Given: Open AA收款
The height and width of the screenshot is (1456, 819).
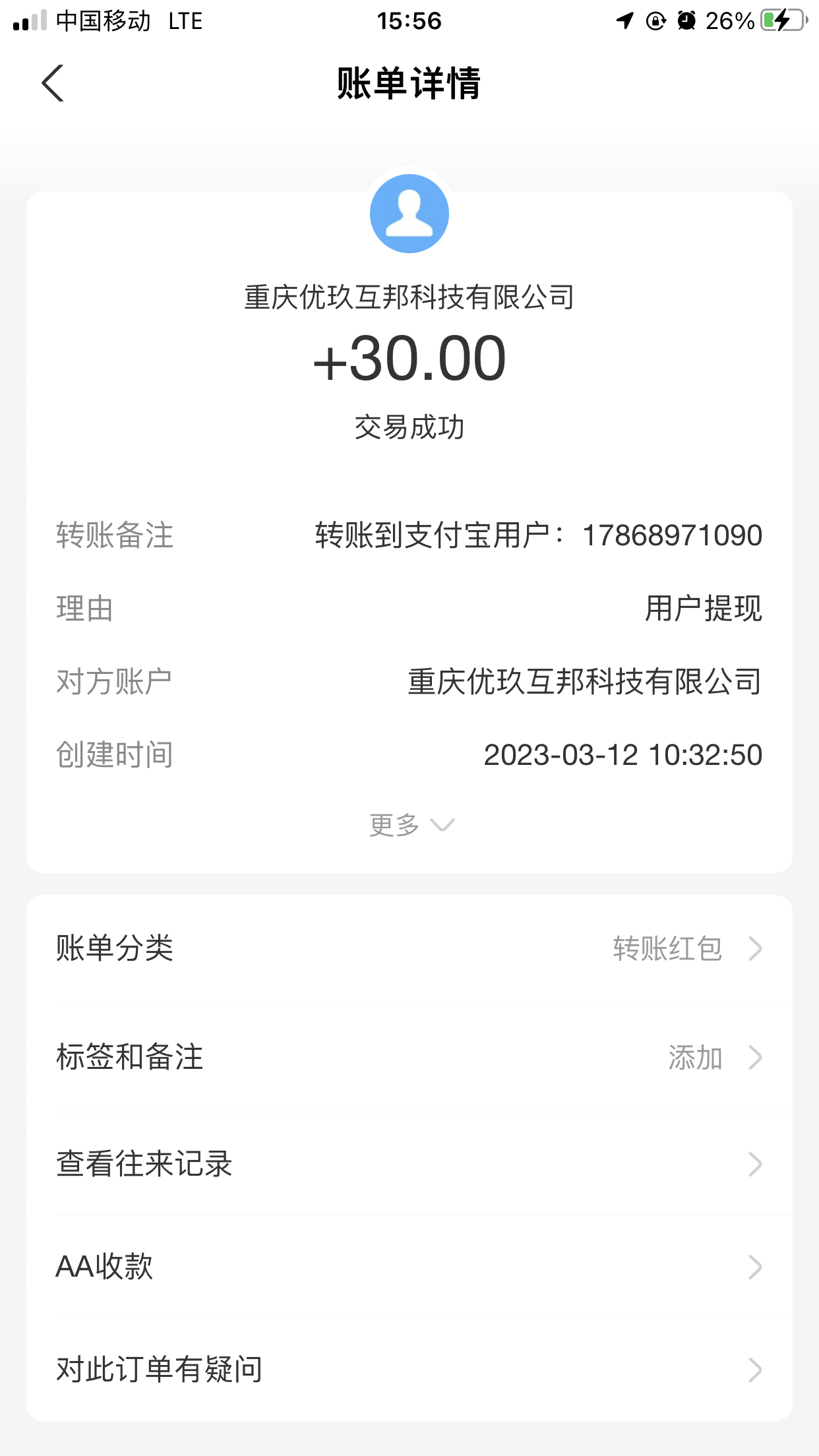Looking at the screenshot, I should pyautogui.click(x=409, y=1266).
